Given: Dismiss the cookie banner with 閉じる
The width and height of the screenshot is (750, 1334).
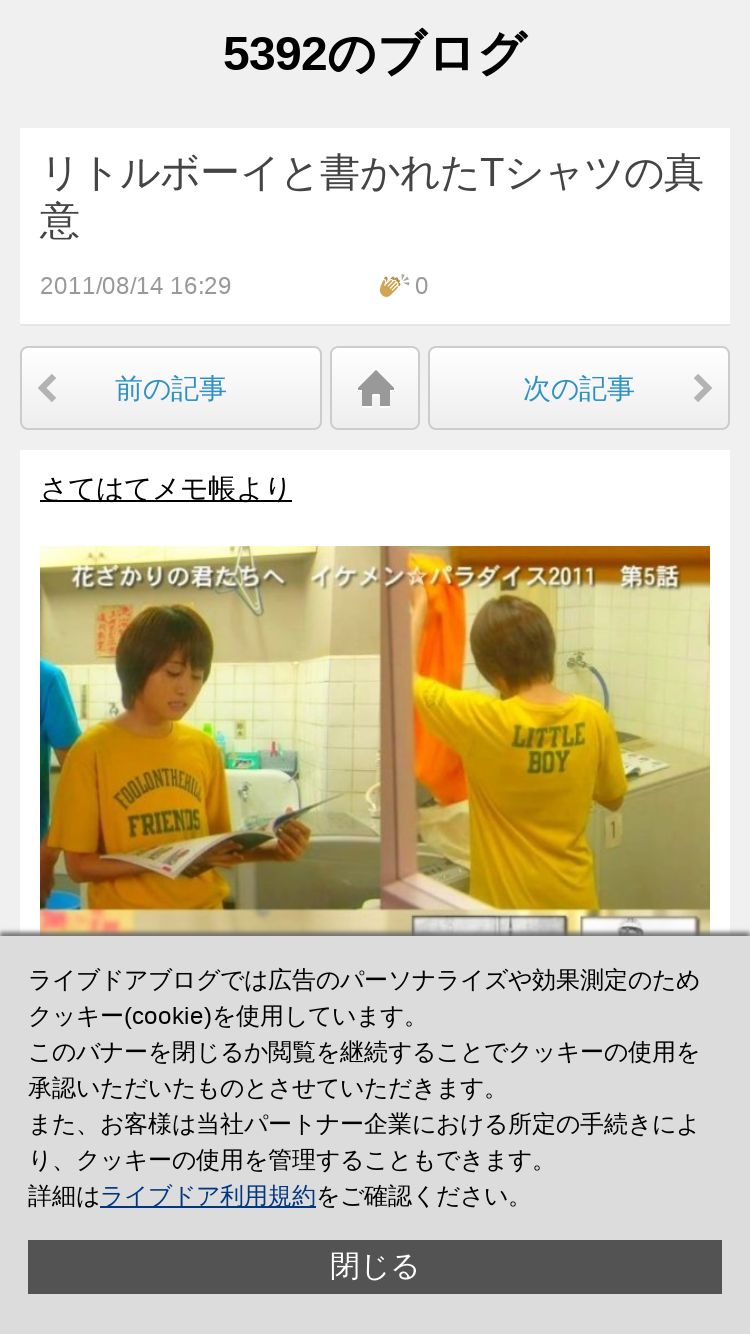Looking at the screenshot, I should coord(375,1267).
